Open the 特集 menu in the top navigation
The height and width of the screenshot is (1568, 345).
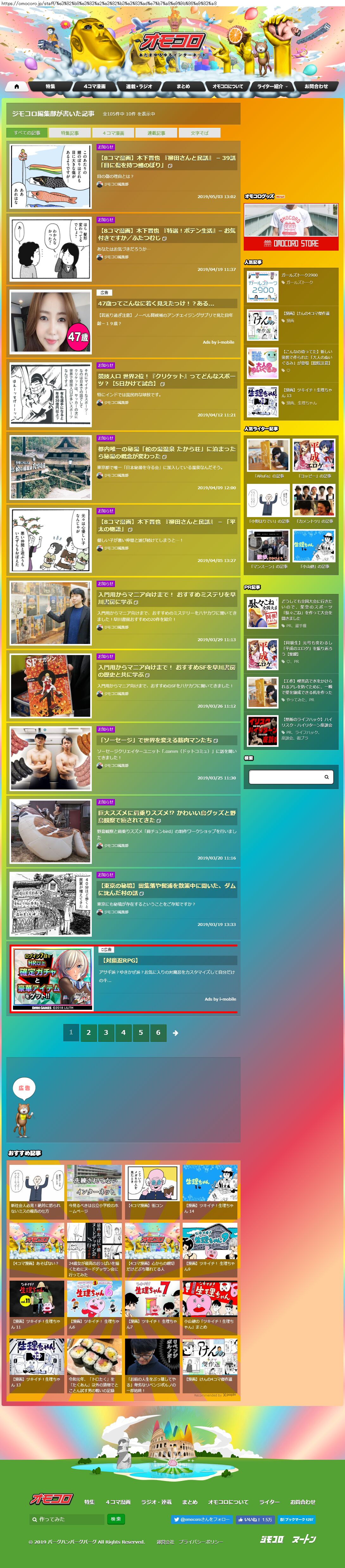[x=50, y=86]
